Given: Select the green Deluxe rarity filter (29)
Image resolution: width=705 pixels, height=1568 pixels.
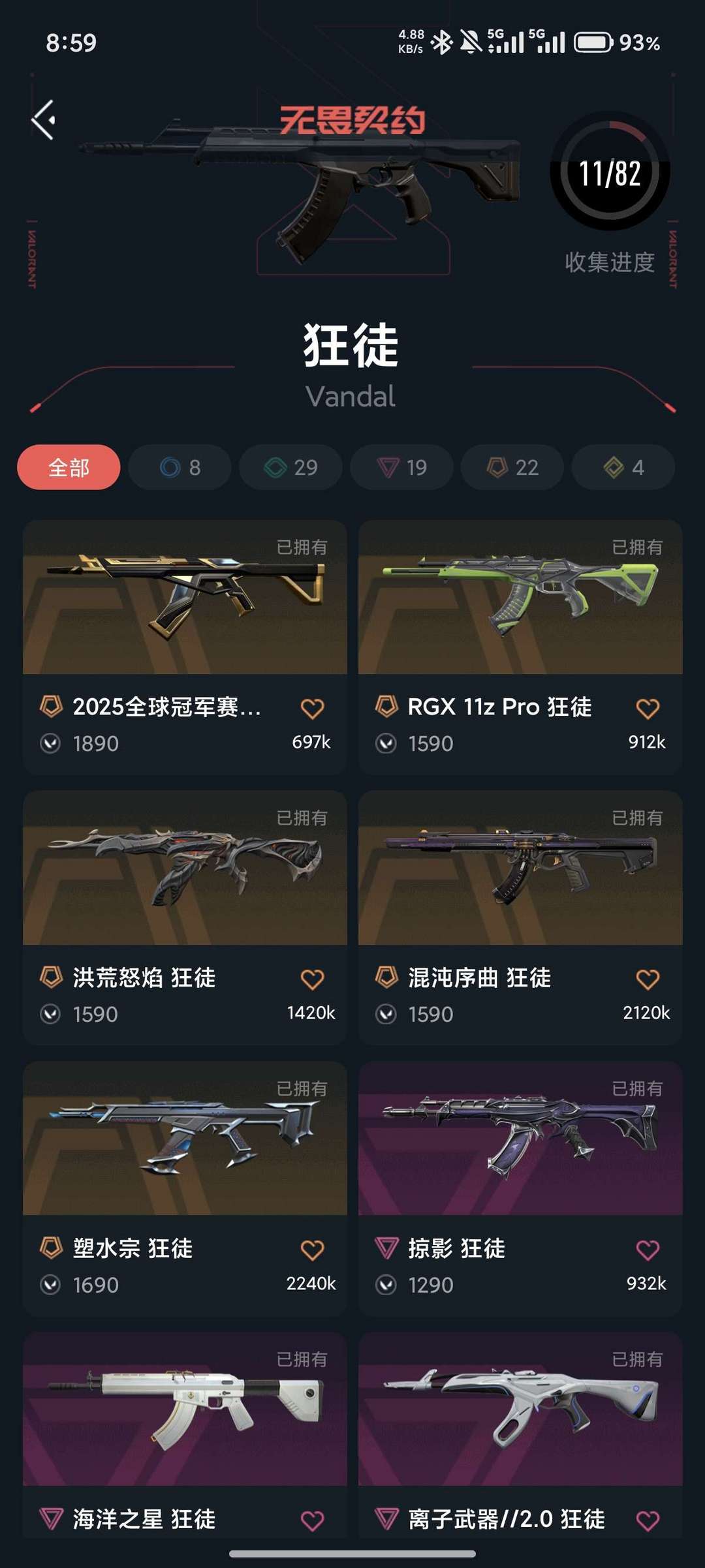Looking at the screenshot, I should [289, 467].
